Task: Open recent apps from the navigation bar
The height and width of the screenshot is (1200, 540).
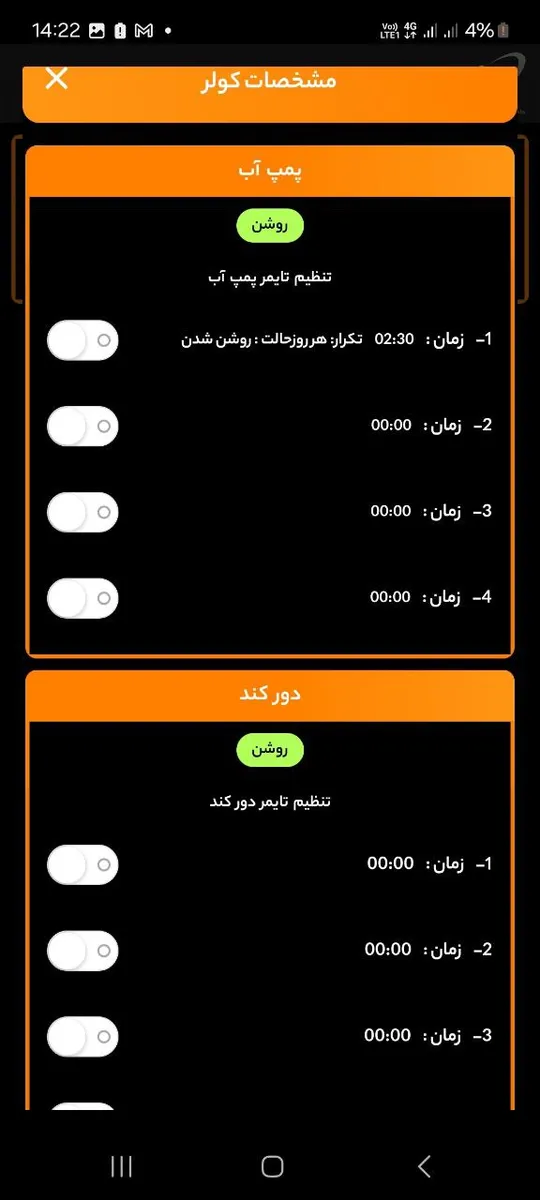Action: pos(121,1165)
